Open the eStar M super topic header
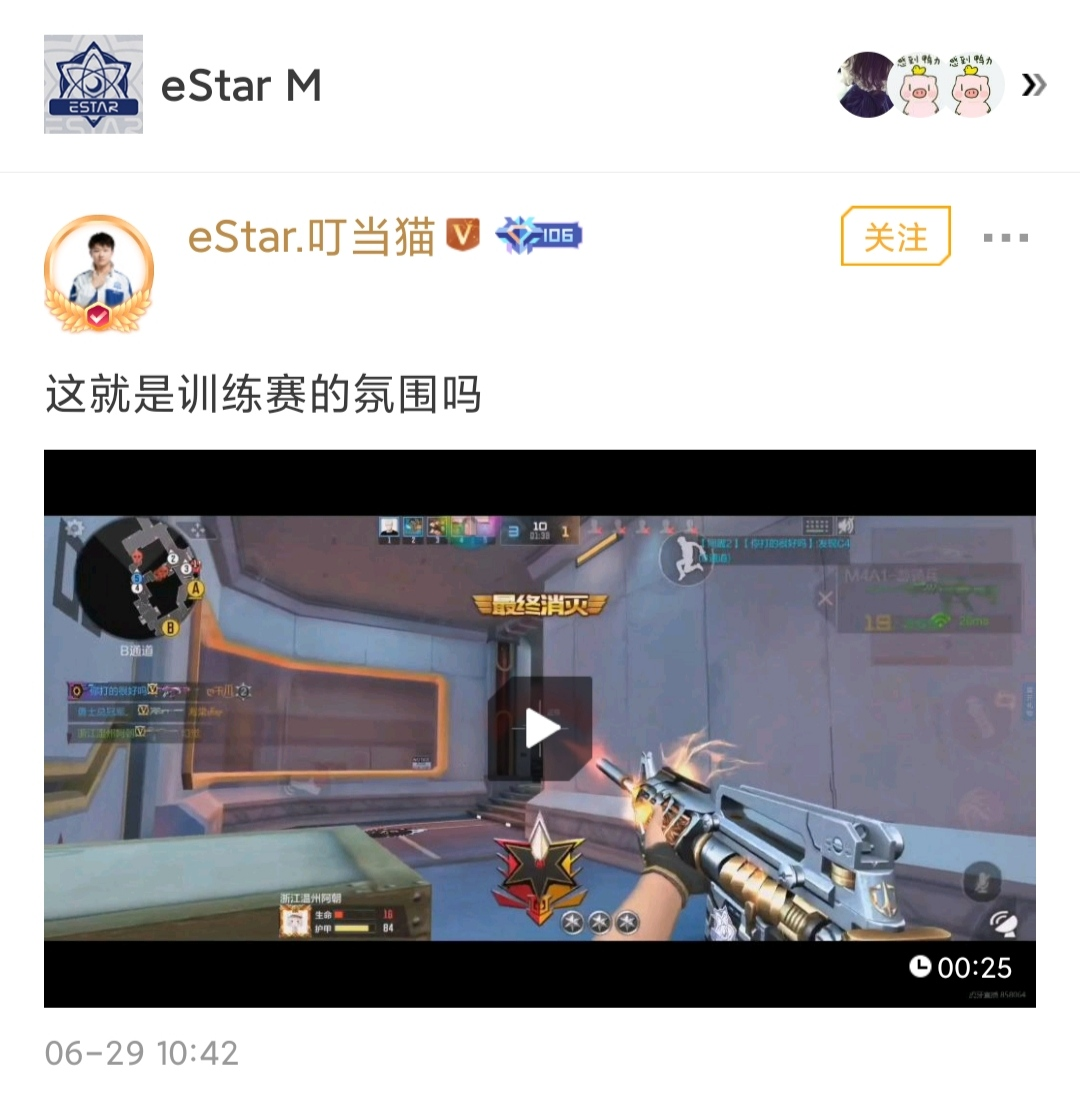Viewport: 1080px width, 1093px height. (x=240, y=86)
